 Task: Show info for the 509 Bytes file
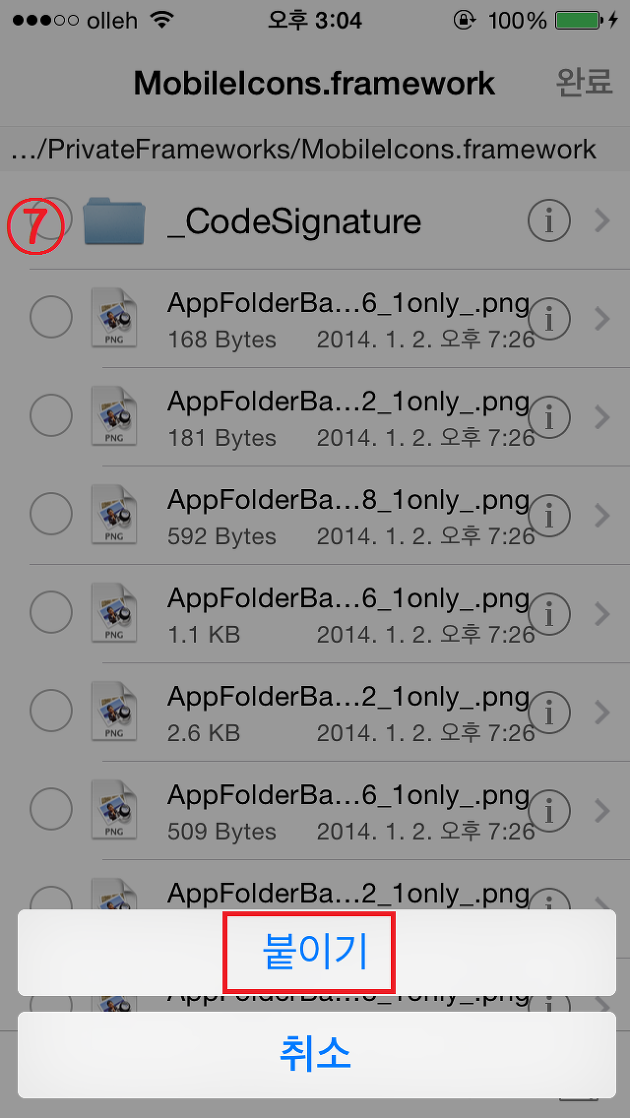click(548, 810)
